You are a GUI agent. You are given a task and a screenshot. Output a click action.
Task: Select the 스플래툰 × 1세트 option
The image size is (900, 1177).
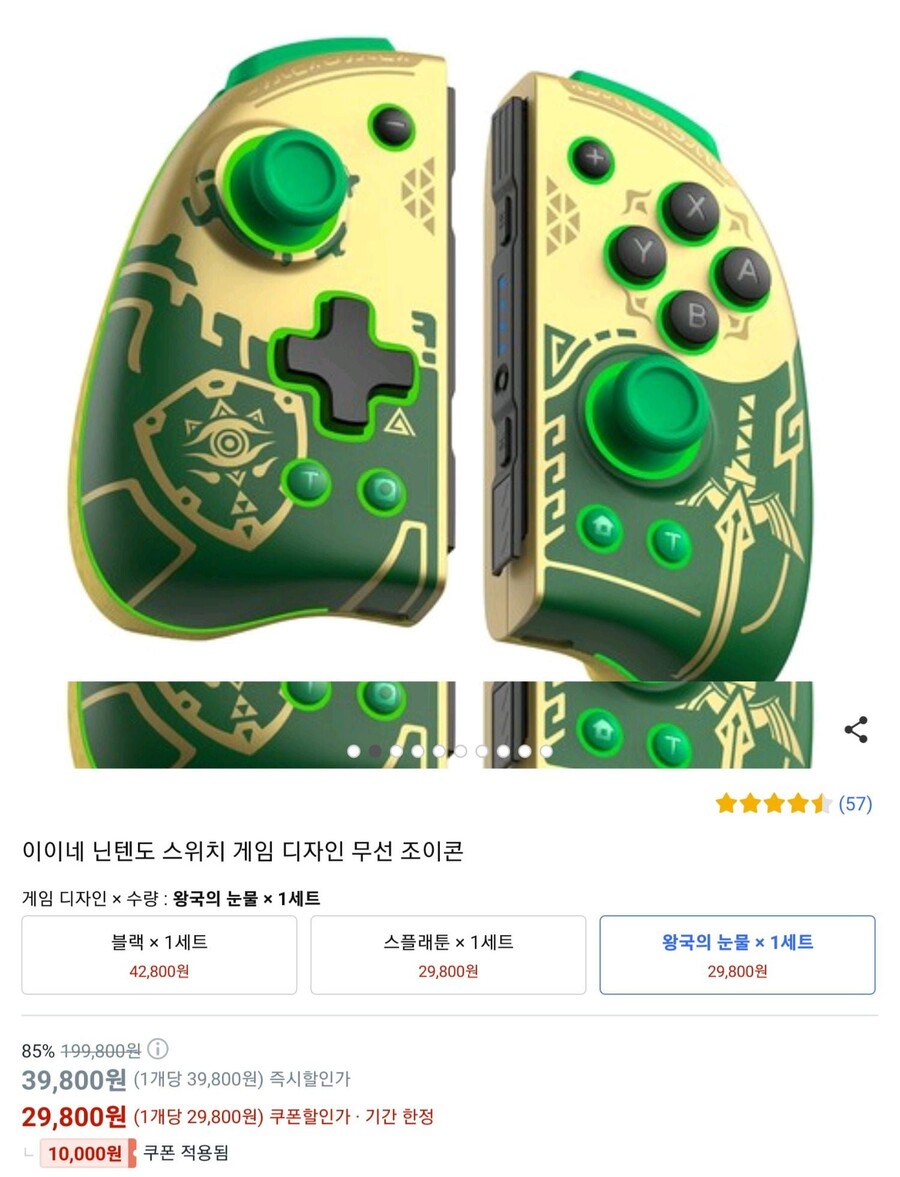click(448, 955)
